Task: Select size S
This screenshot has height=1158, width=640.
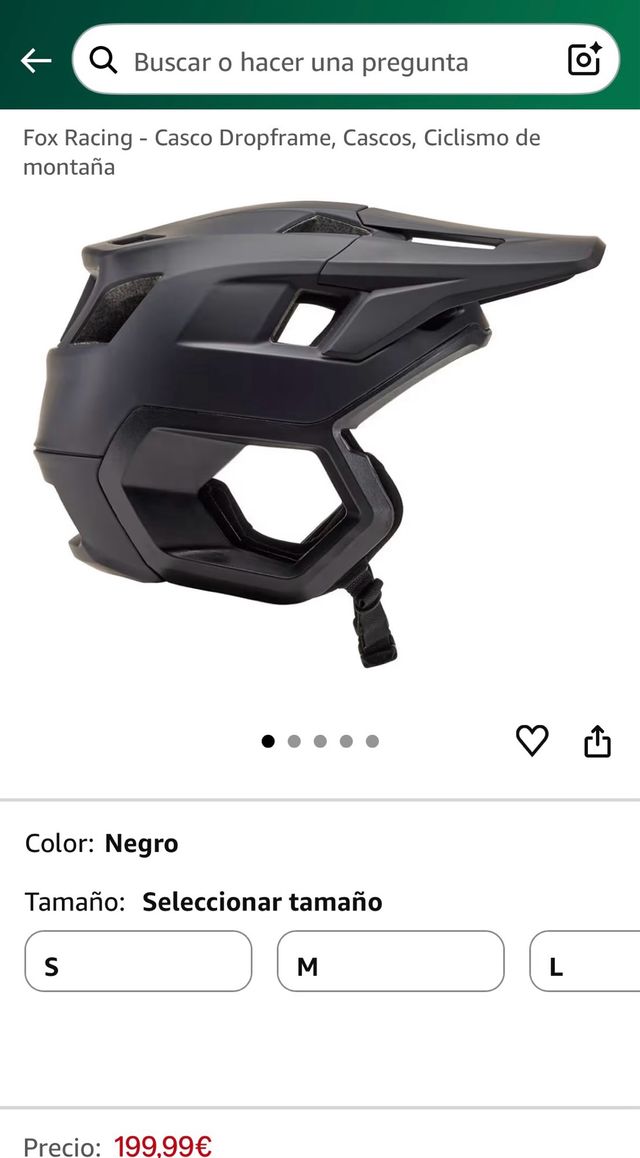Action: 138,961
